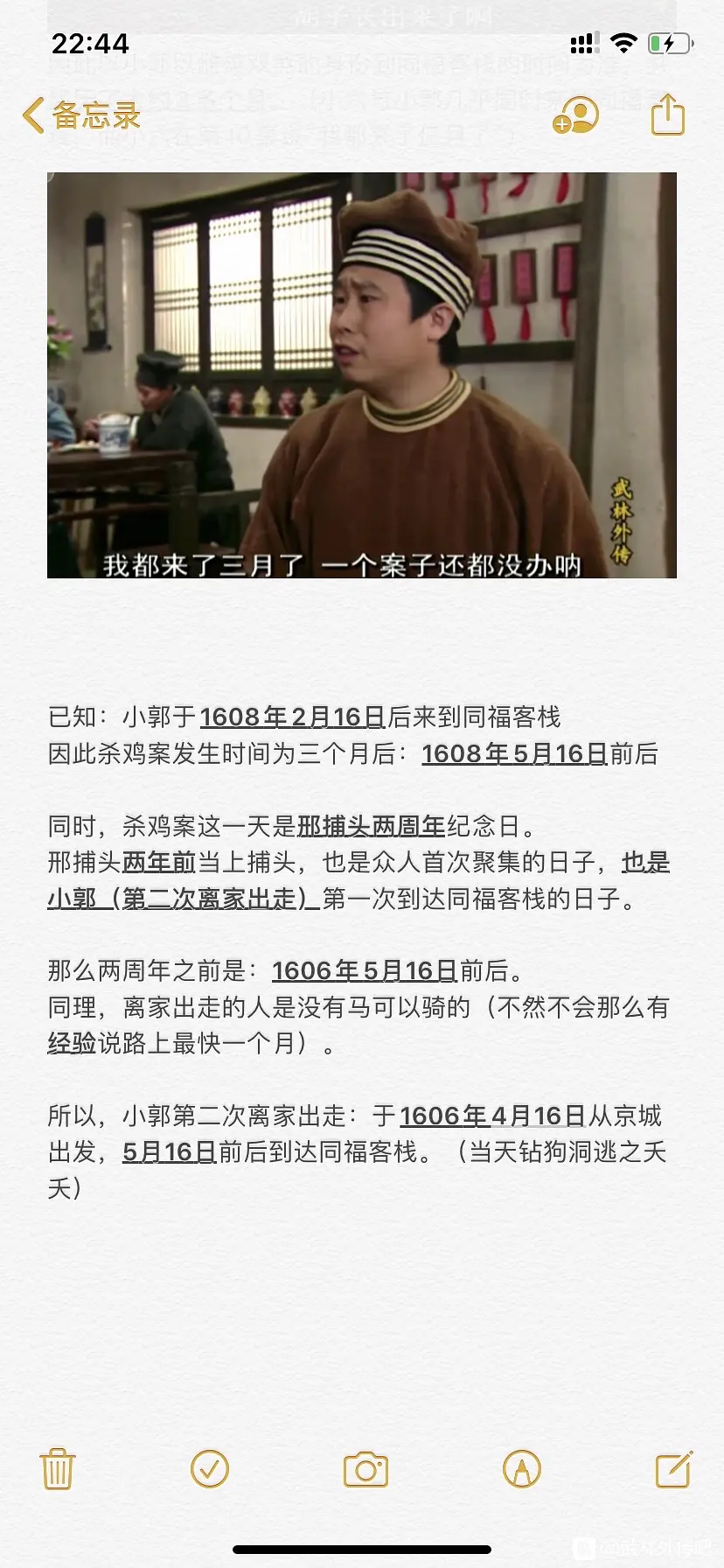Add people to collaborate on this note
This screenshot has width=724, height=1568.
575,115
